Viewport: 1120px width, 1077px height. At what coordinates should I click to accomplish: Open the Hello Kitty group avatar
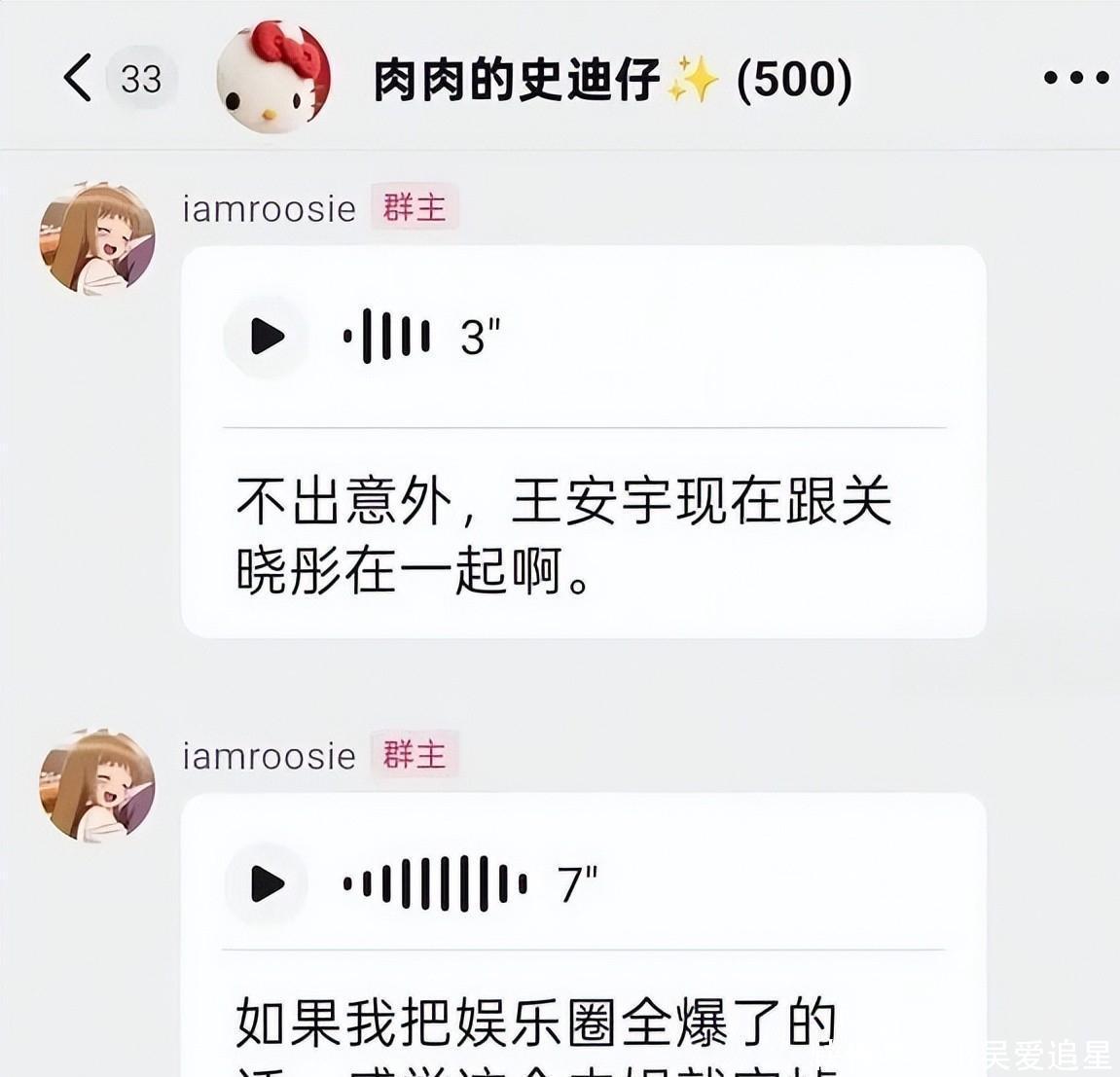(x=272, y=76)
